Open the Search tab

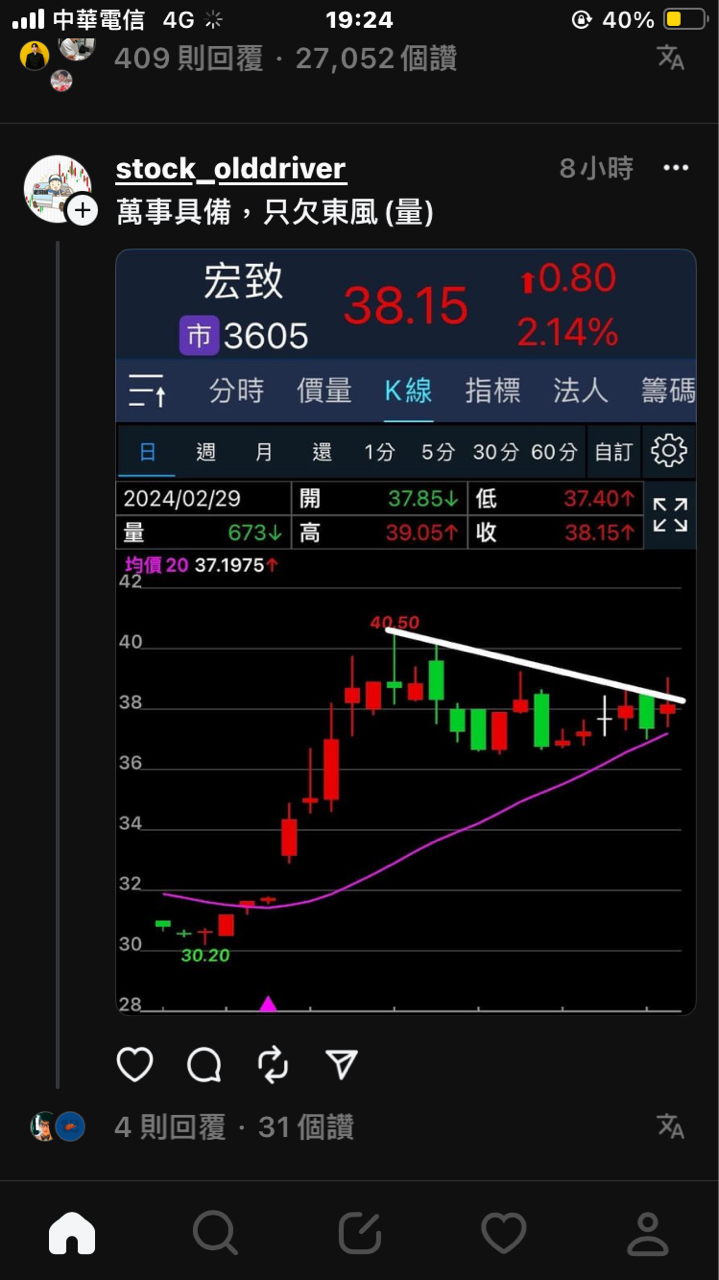pyautogui.click(x=215, y=1233)
